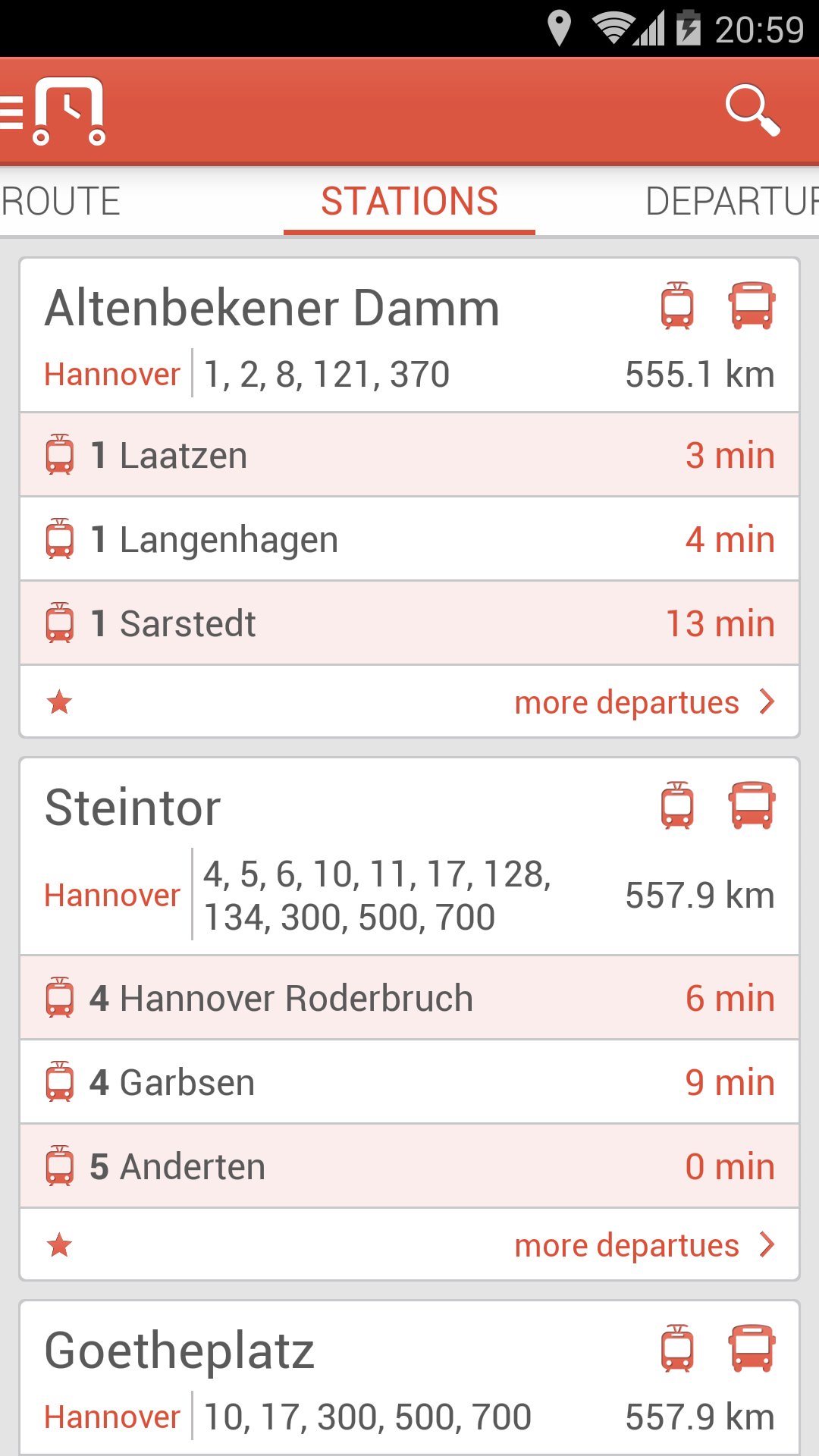
Task: Open the Steintor station
Action: click(x=133, y=808)
